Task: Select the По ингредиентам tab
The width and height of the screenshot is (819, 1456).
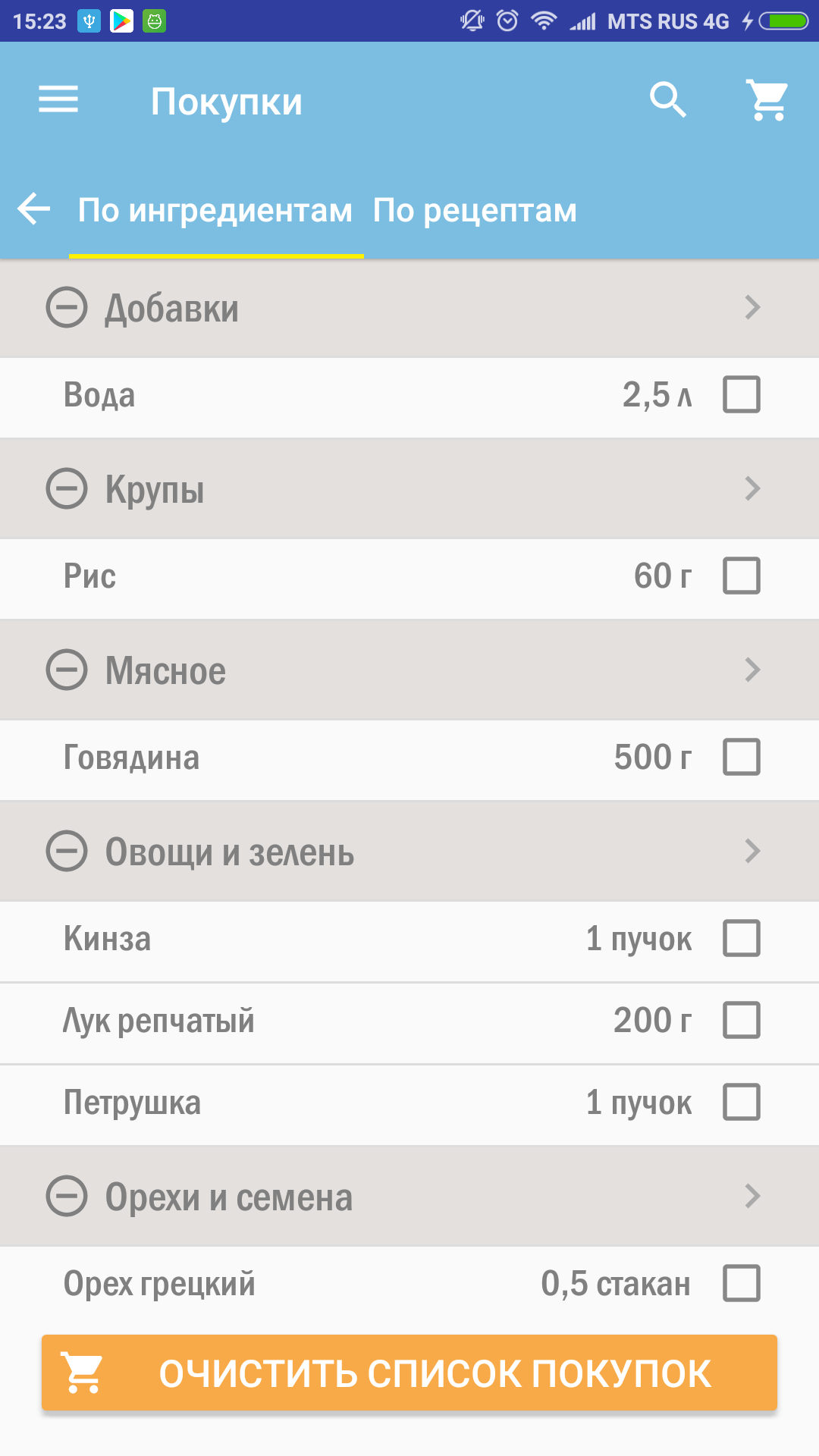Action: [x=215, y=211]
